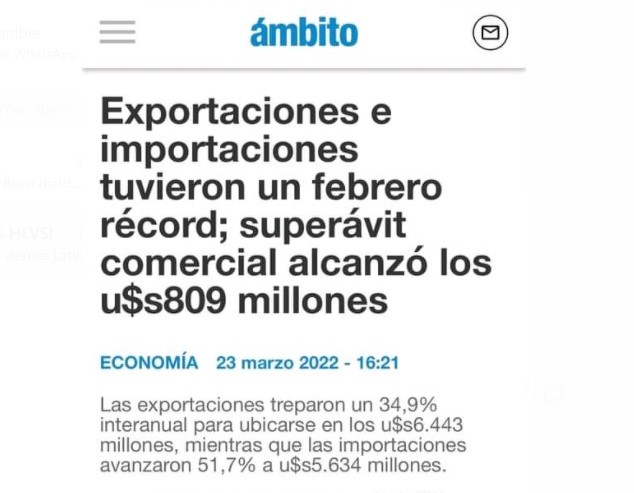Open the newsletter envelope icon
Image resolution: width=634 pixels, height=493 pixels.
(x=489, y=34)
